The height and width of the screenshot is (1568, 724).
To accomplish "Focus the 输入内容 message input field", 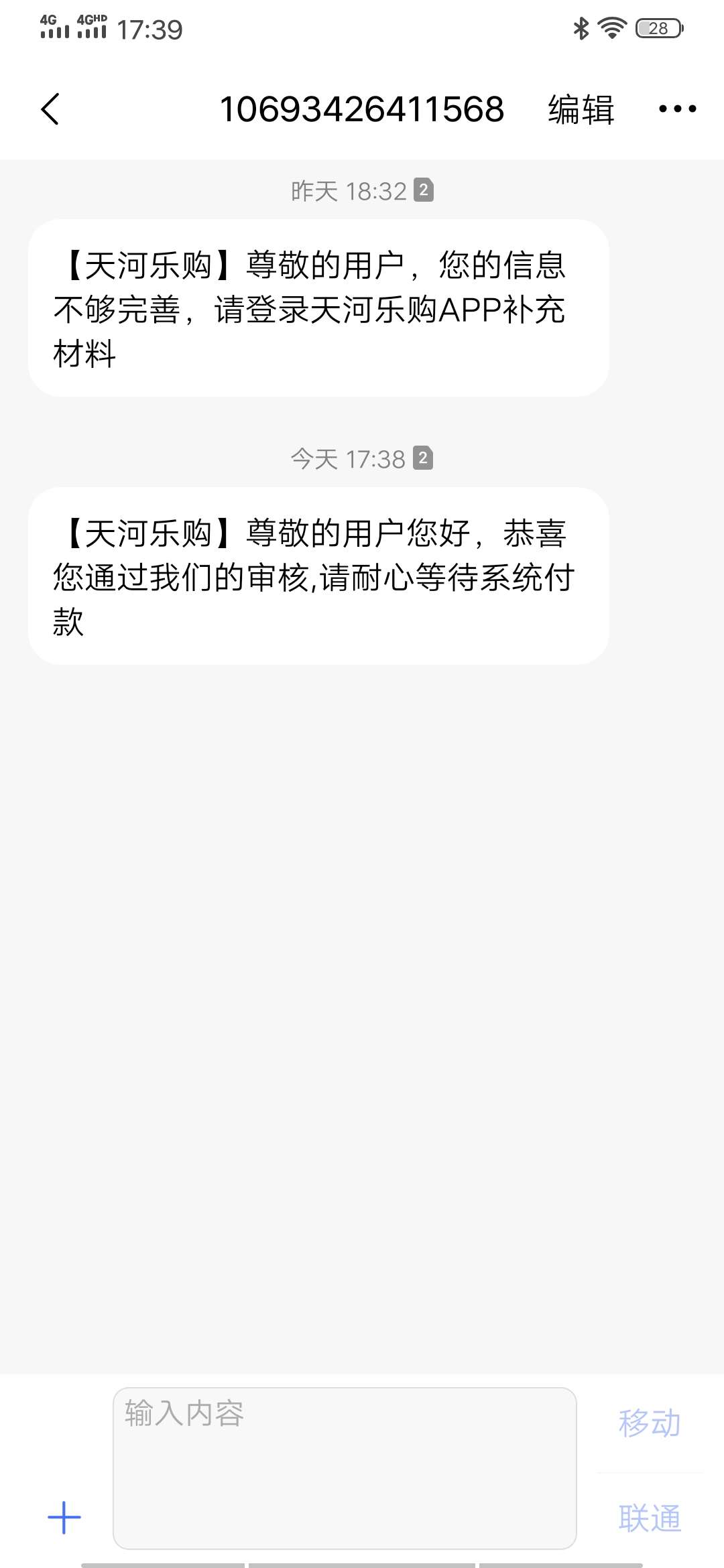I will [345, 1468].
